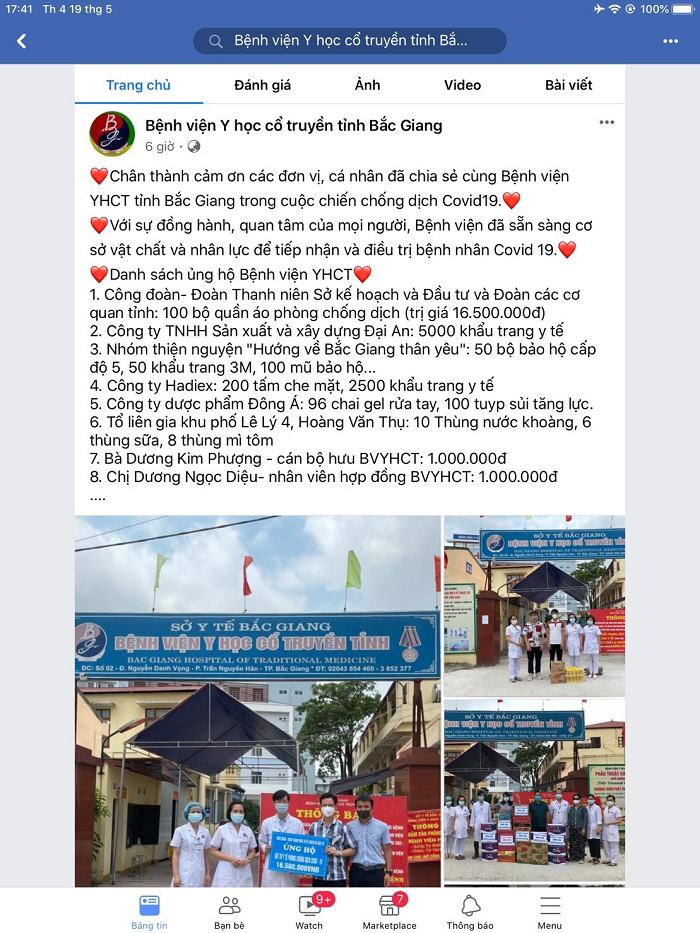Go back using the top-left arrow

click(21, 41)
